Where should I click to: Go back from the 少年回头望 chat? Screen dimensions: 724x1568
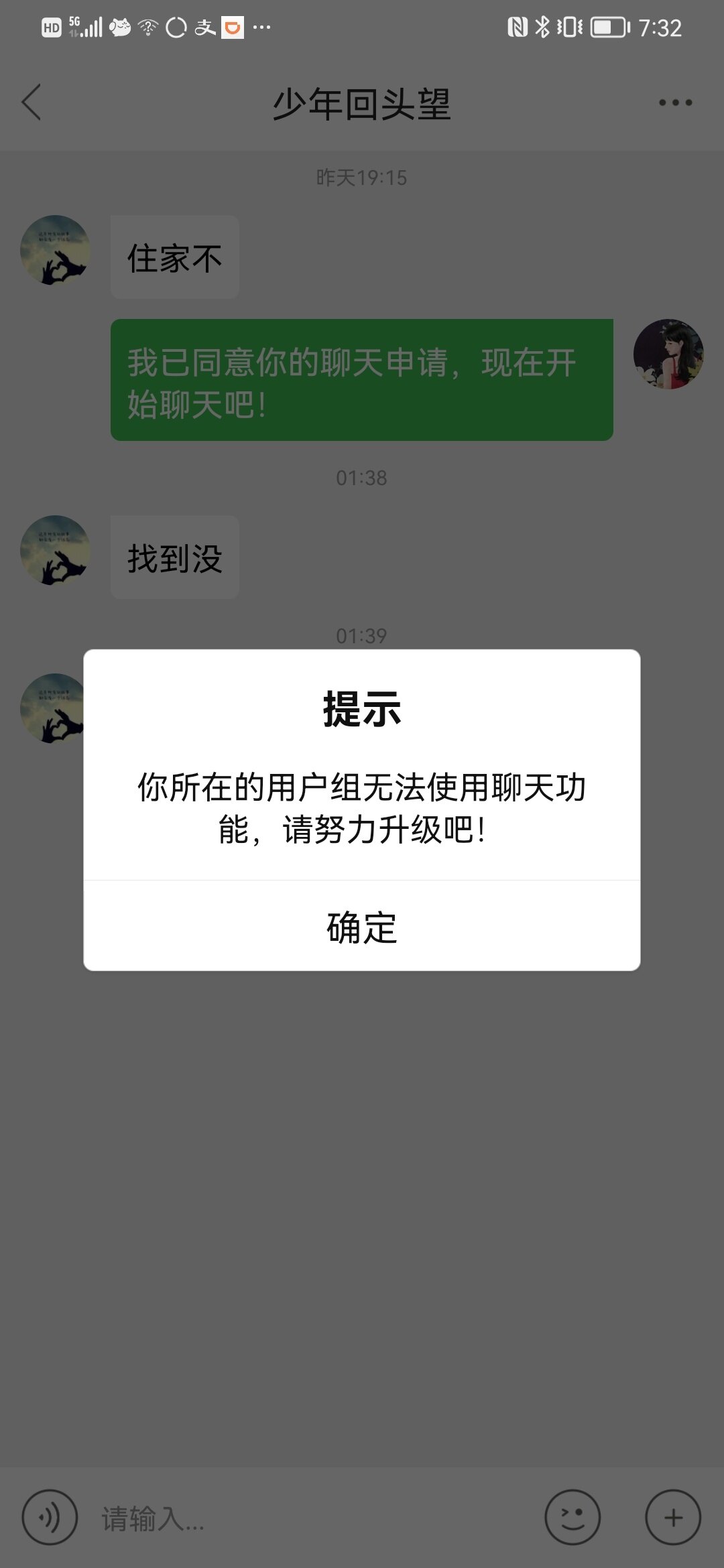coord(32,103)
